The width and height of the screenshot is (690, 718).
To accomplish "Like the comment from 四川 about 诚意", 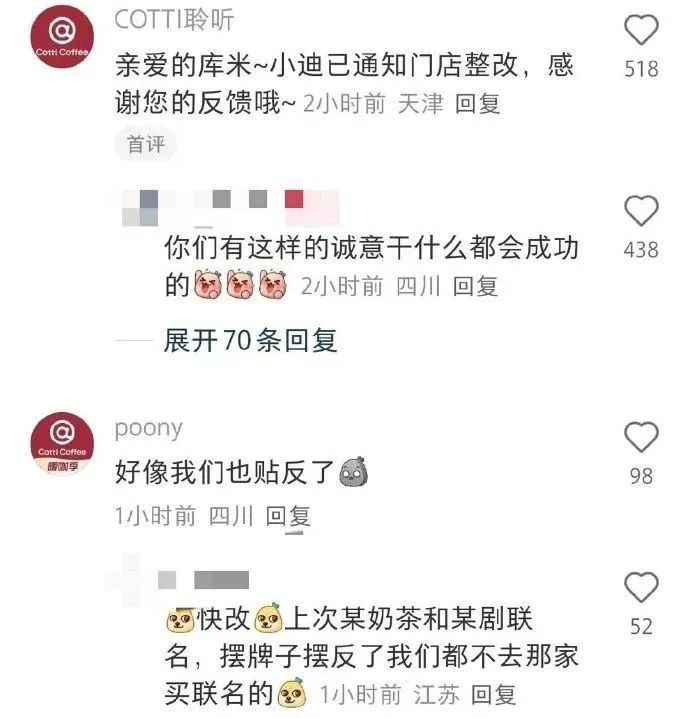I will 641,212.
